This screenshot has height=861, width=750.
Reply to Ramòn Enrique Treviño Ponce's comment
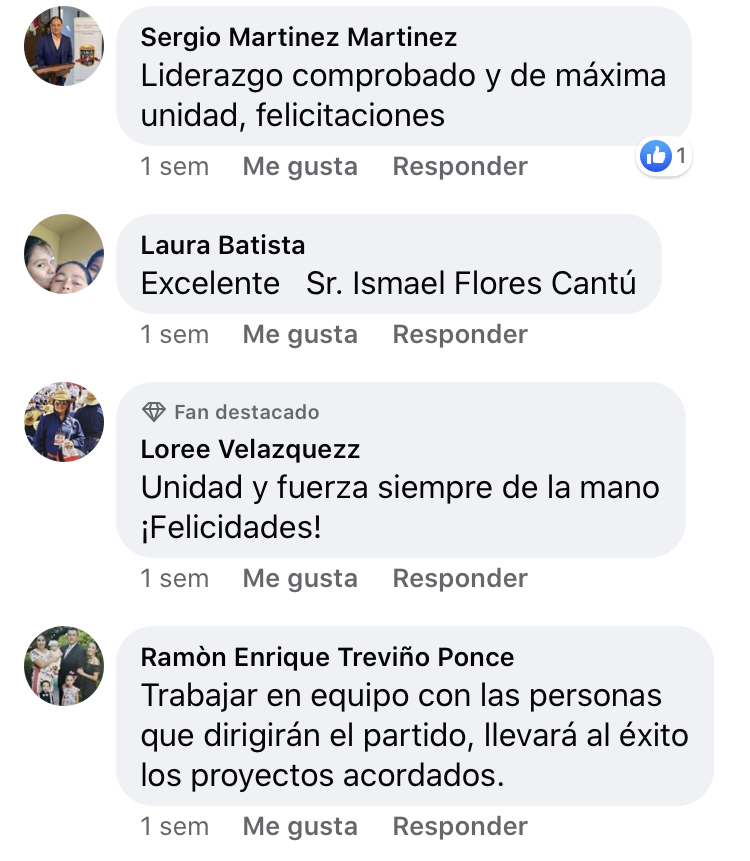(459, 826)
